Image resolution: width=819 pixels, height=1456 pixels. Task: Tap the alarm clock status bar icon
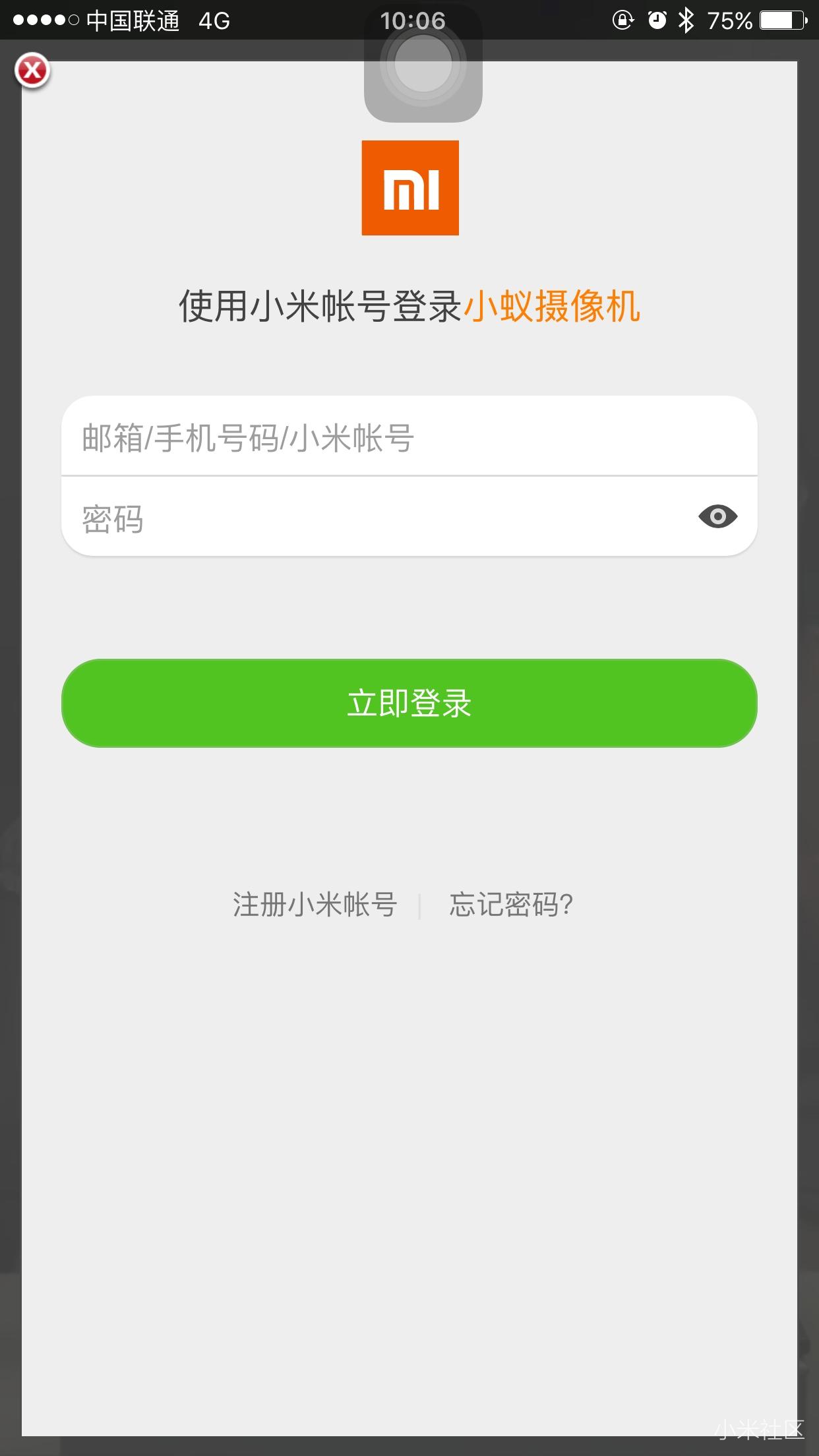[656, 20]
